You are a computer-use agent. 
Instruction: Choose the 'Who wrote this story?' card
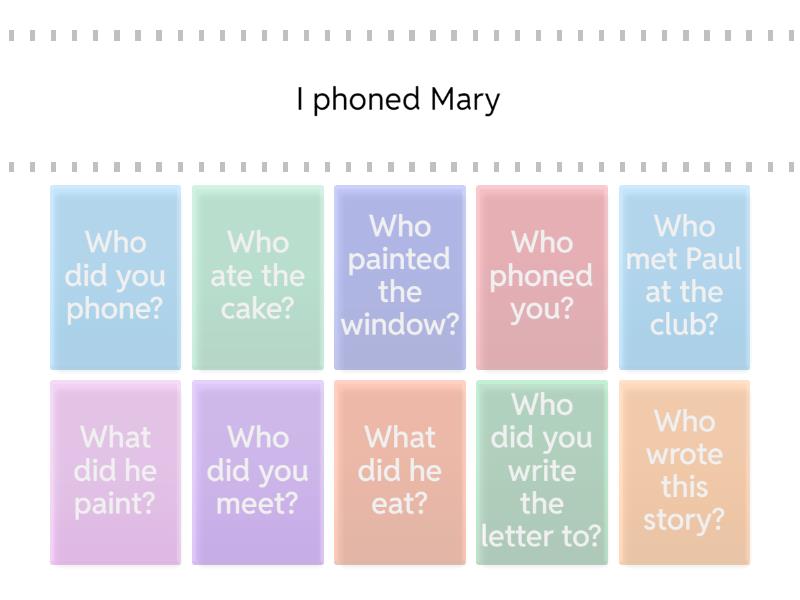click(x=684, y=472)
